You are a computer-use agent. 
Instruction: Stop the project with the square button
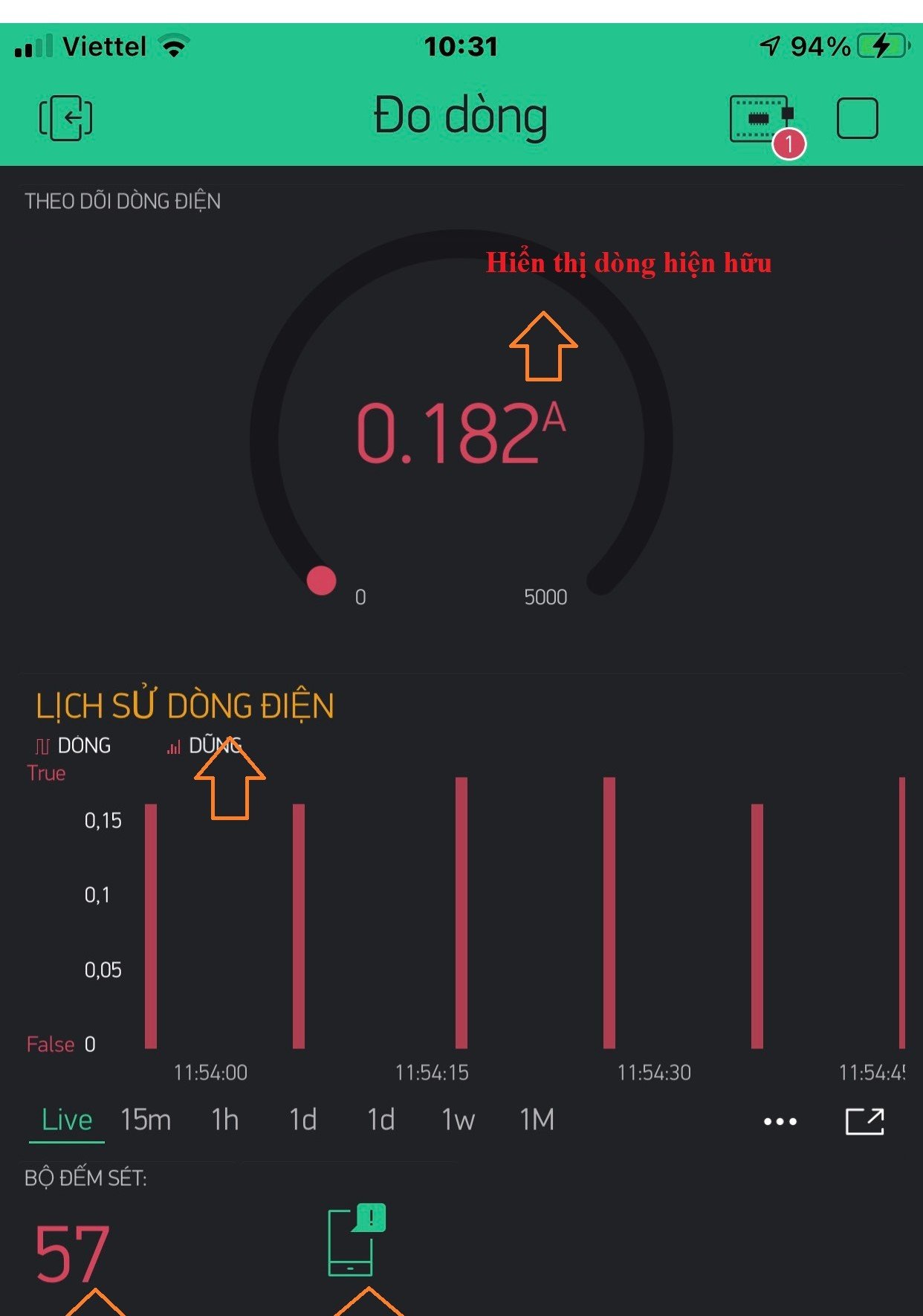[x=857, y=118]
